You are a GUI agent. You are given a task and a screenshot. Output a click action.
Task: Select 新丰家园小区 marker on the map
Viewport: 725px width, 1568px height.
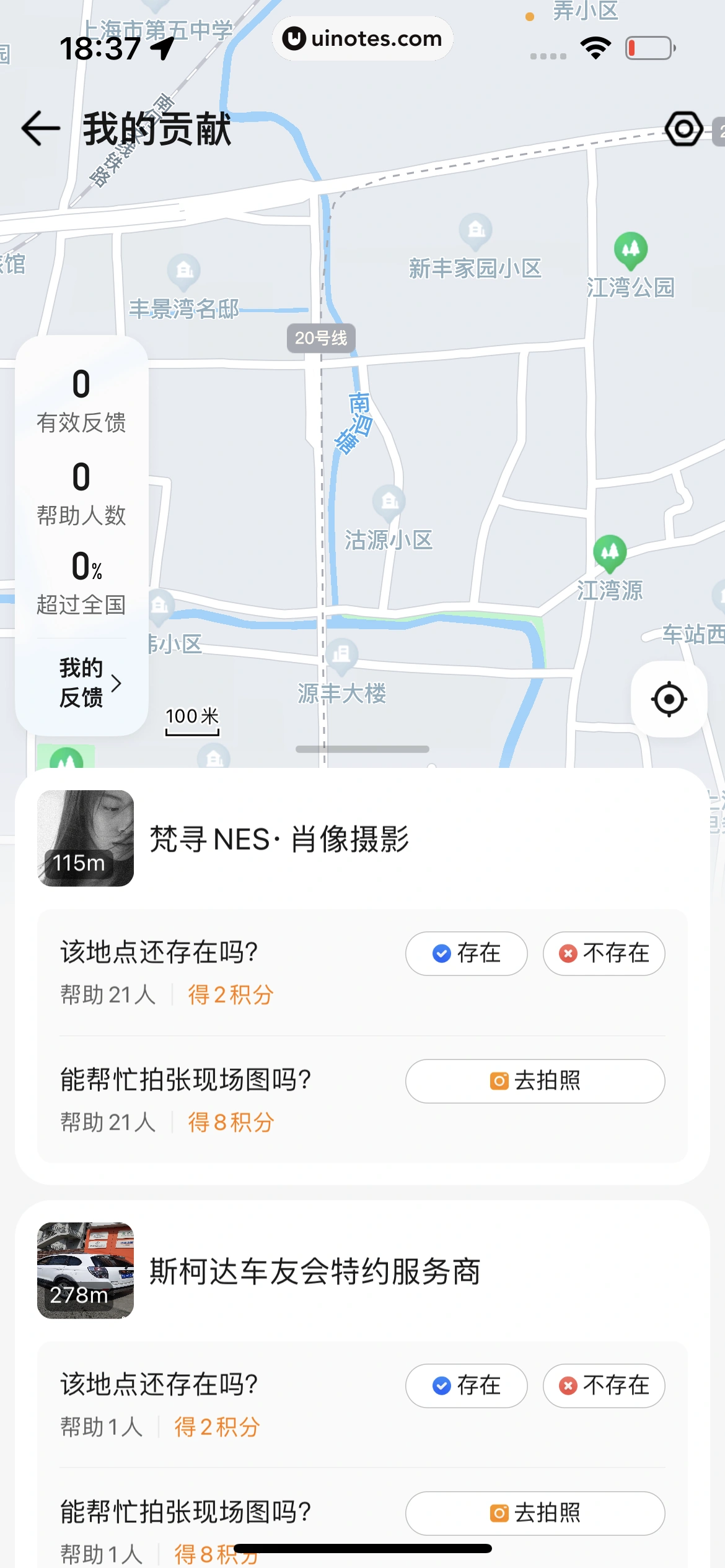tap(476, 231)
